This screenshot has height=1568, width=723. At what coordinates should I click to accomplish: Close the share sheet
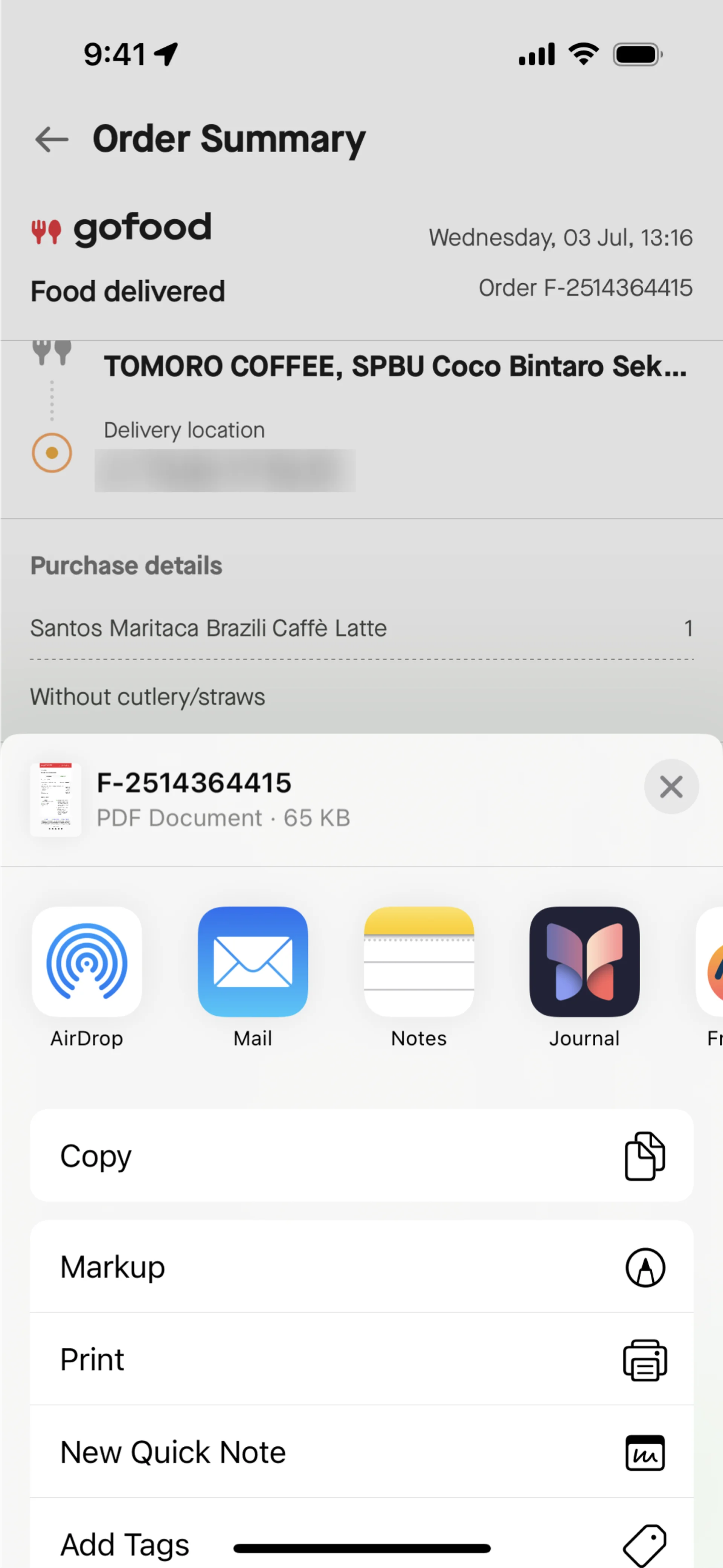[671, 786]
